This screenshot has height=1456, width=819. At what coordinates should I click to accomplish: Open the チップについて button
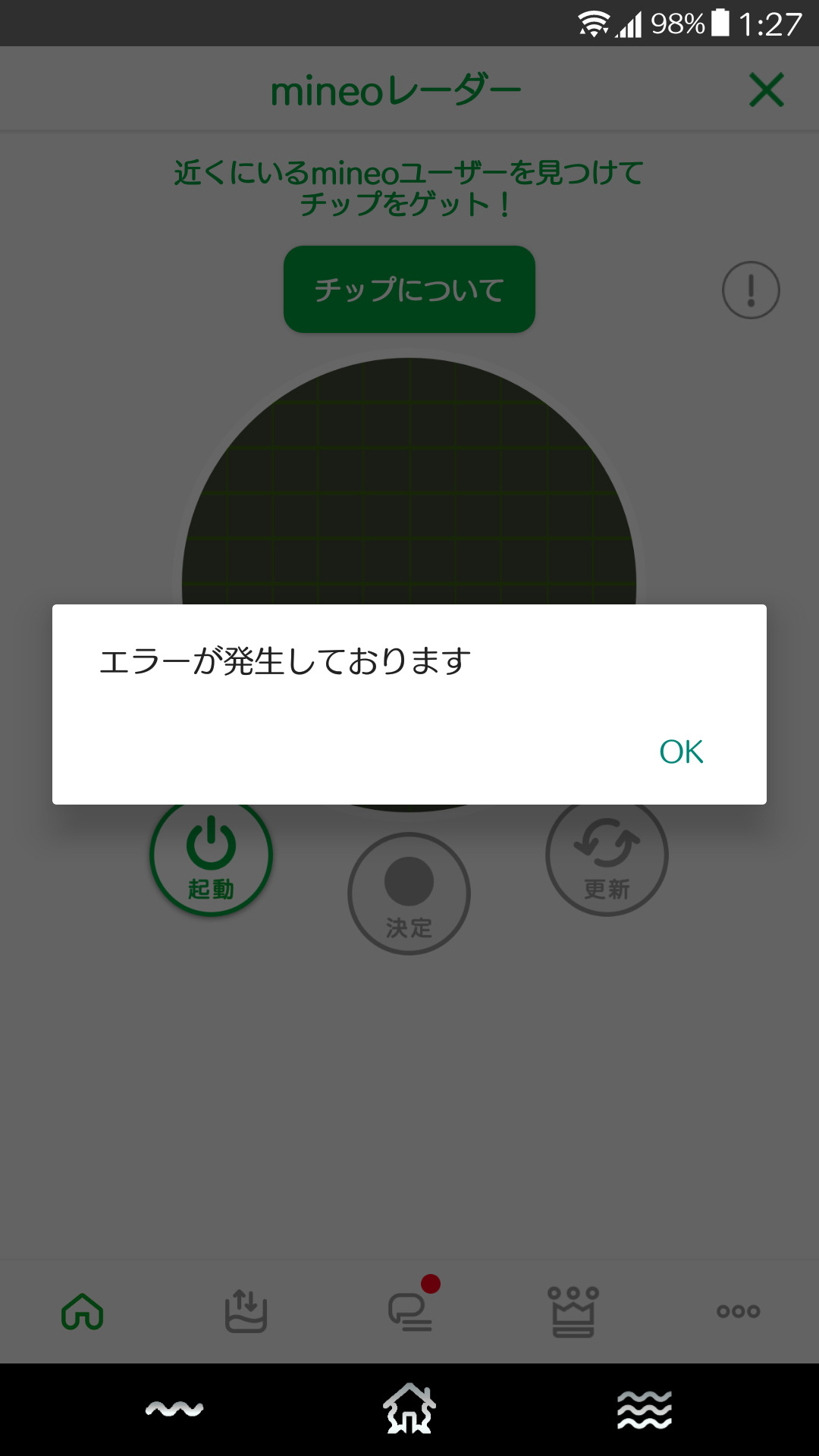pyautogui.click(x=409, y=289)
